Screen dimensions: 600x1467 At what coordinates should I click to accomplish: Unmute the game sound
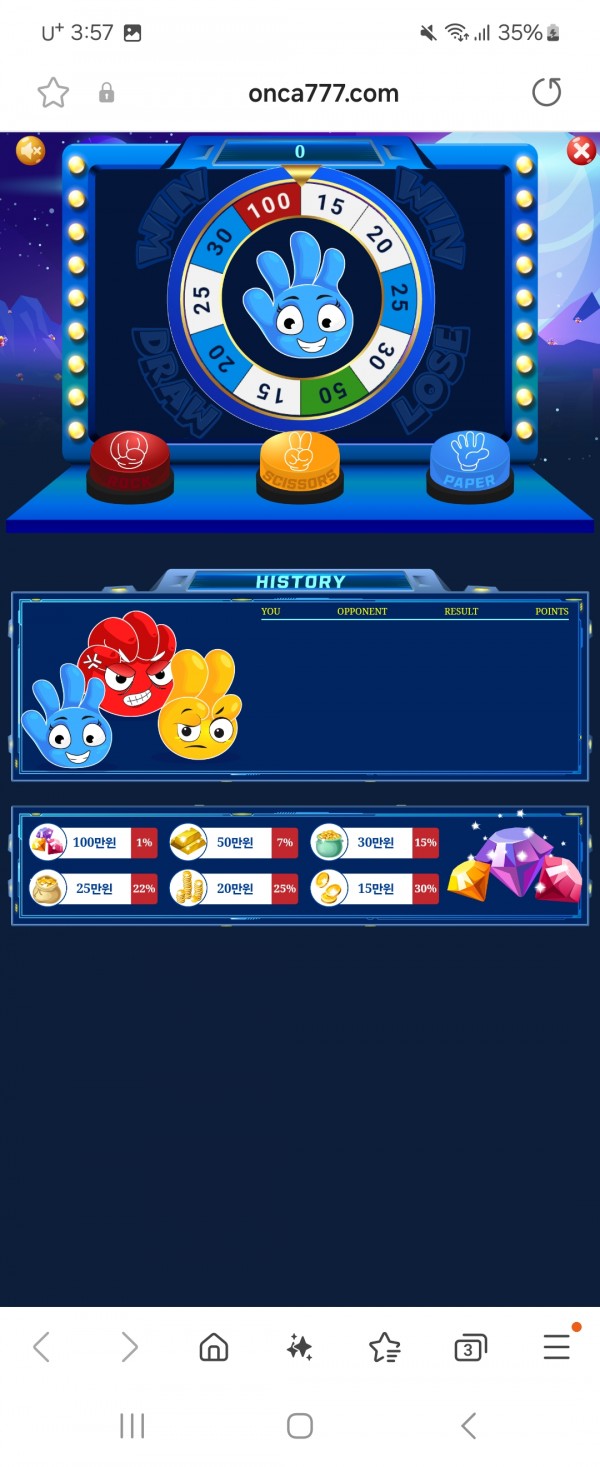coord(31,151)
